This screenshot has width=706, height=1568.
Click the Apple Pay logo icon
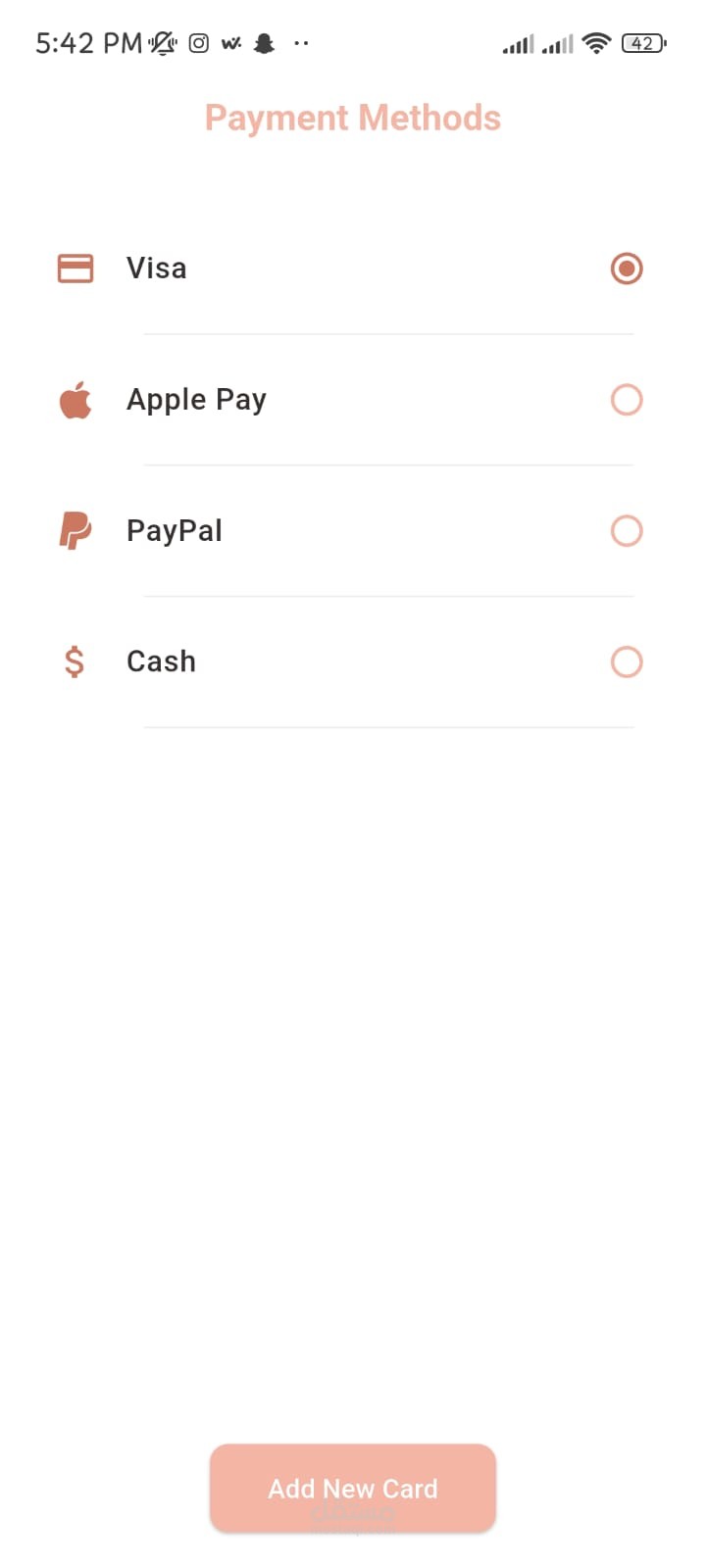tap(75, 399)
